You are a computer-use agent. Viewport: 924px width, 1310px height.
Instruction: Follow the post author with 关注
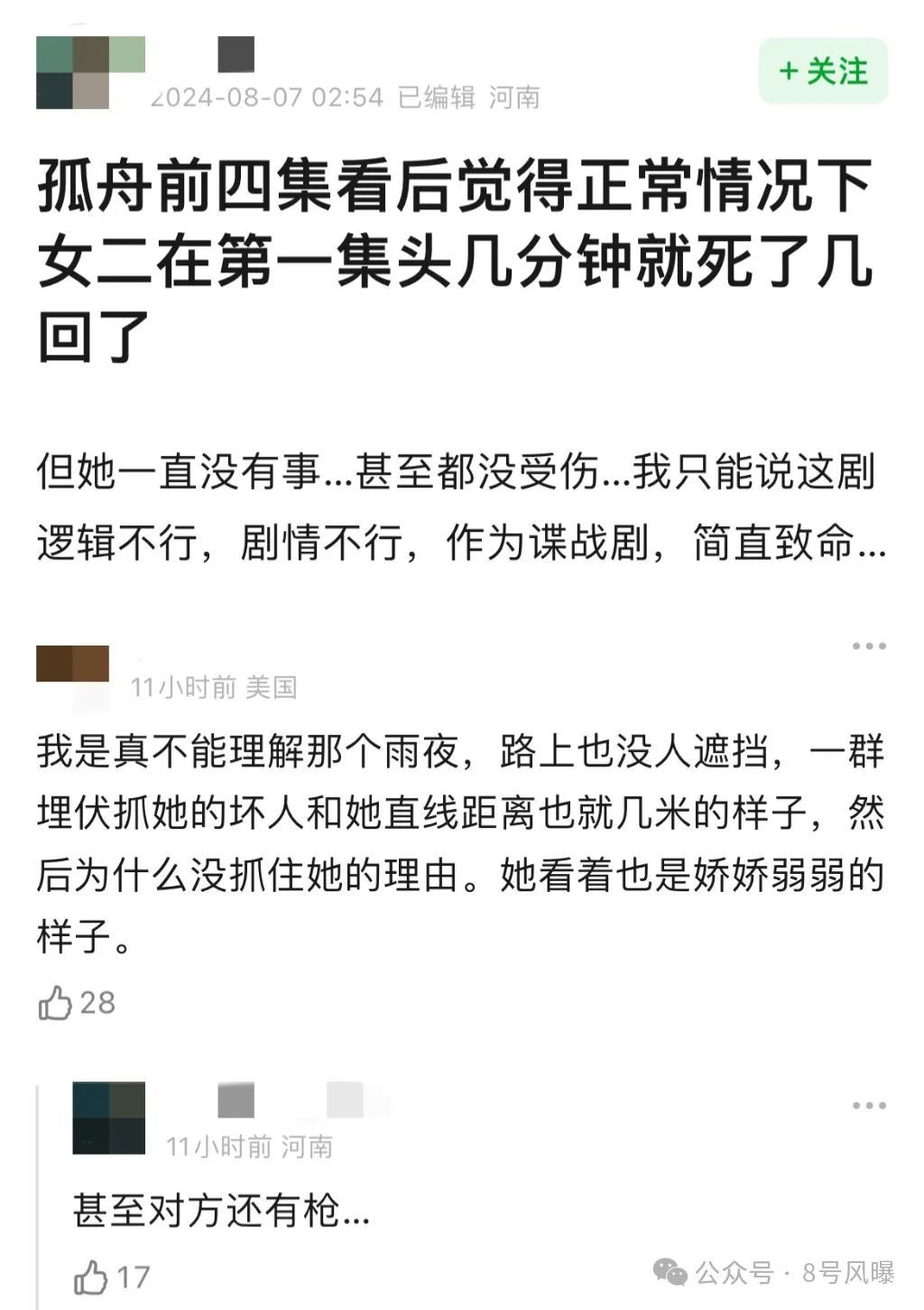(823, 71)
